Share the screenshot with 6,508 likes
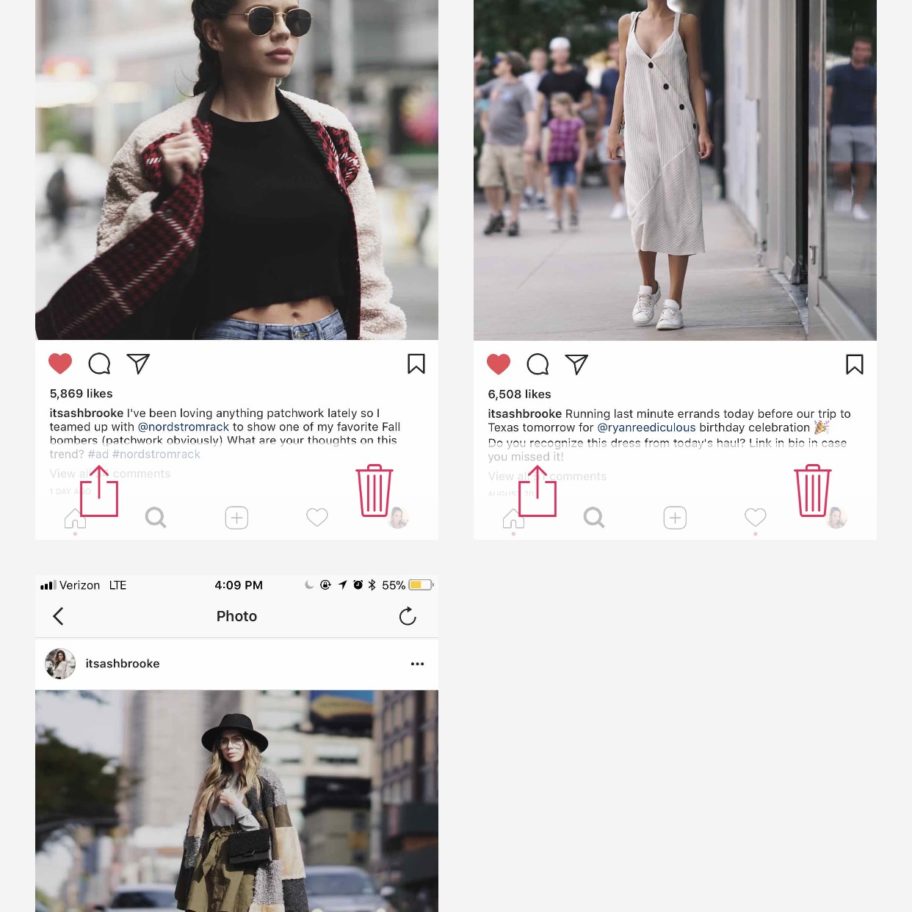Image resolution: width=912 pixels, height=912 pixels. pyautogui.click(x=537, y=492)
